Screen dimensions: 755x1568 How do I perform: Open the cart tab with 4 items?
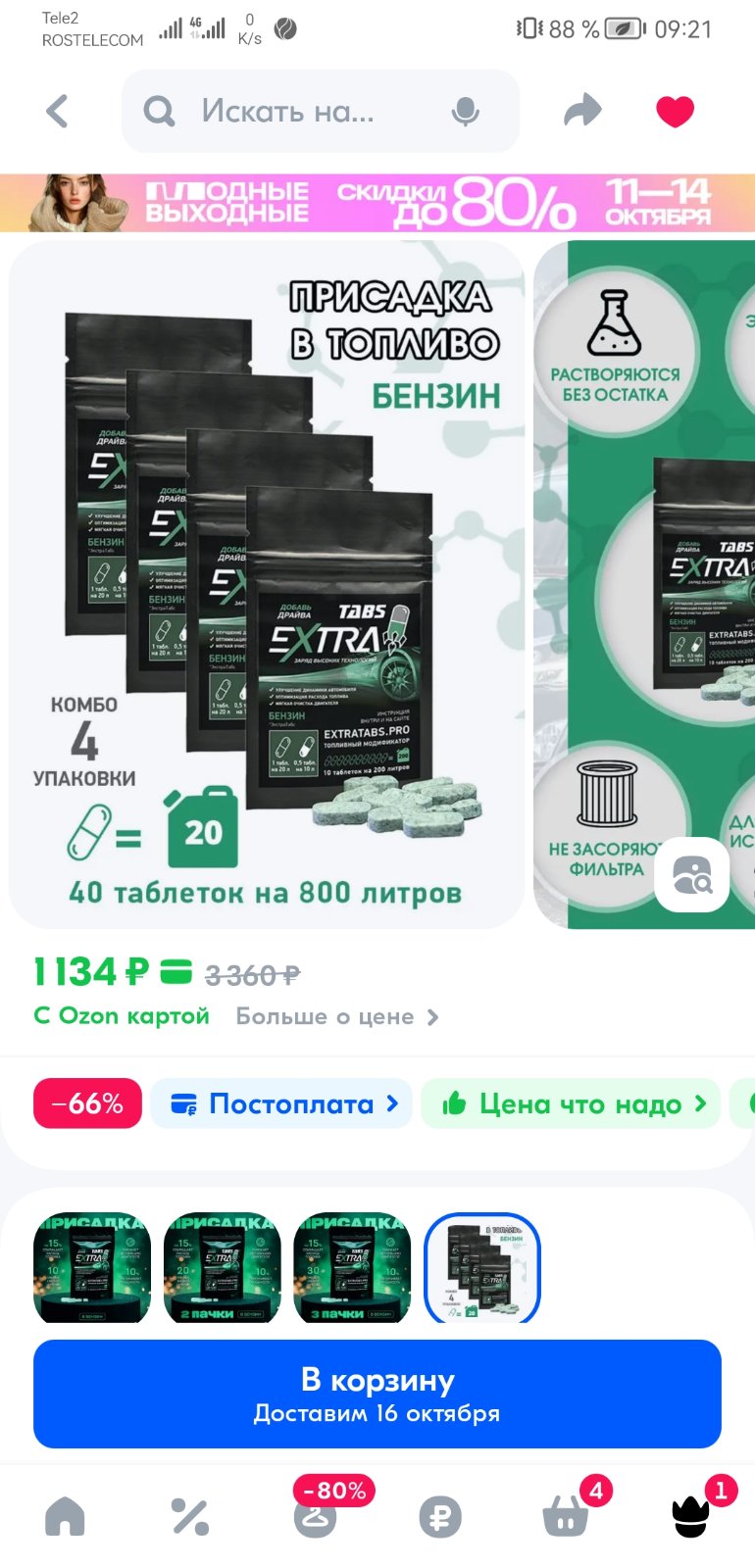click(567, 1514)
